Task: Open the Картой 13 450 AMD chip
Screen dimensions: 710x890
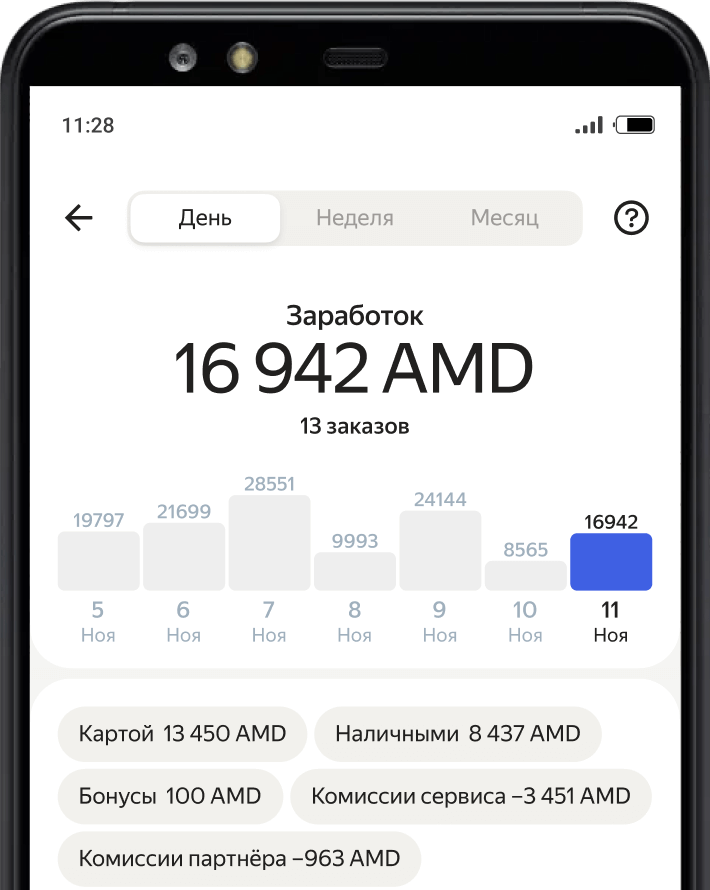Action: click(x=182, y=734)
